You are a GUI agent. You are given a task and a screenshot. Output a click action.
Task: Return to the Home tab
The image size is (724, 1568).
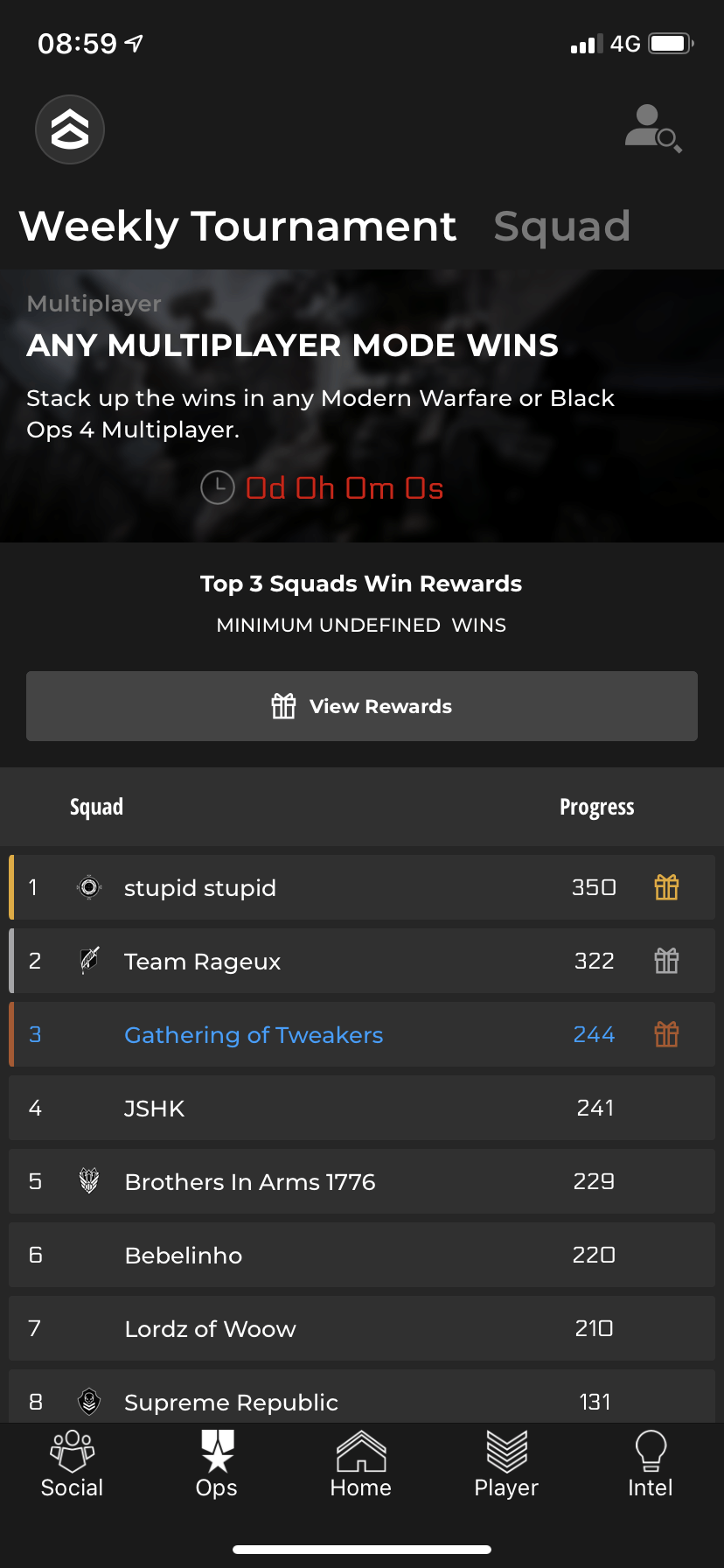coord(361,1464)
